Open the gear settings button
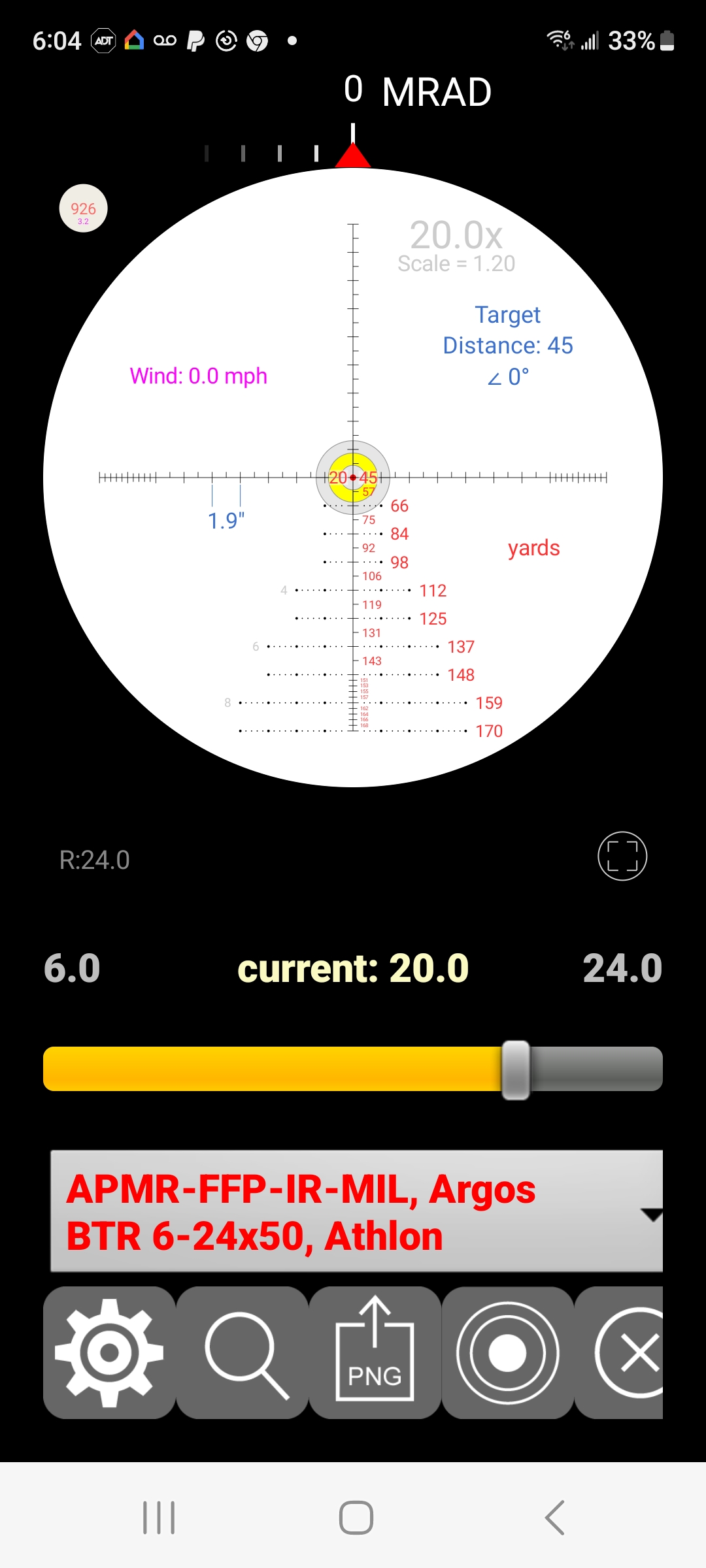This screenshot has width=706, height=1568. pos(109,1352)
